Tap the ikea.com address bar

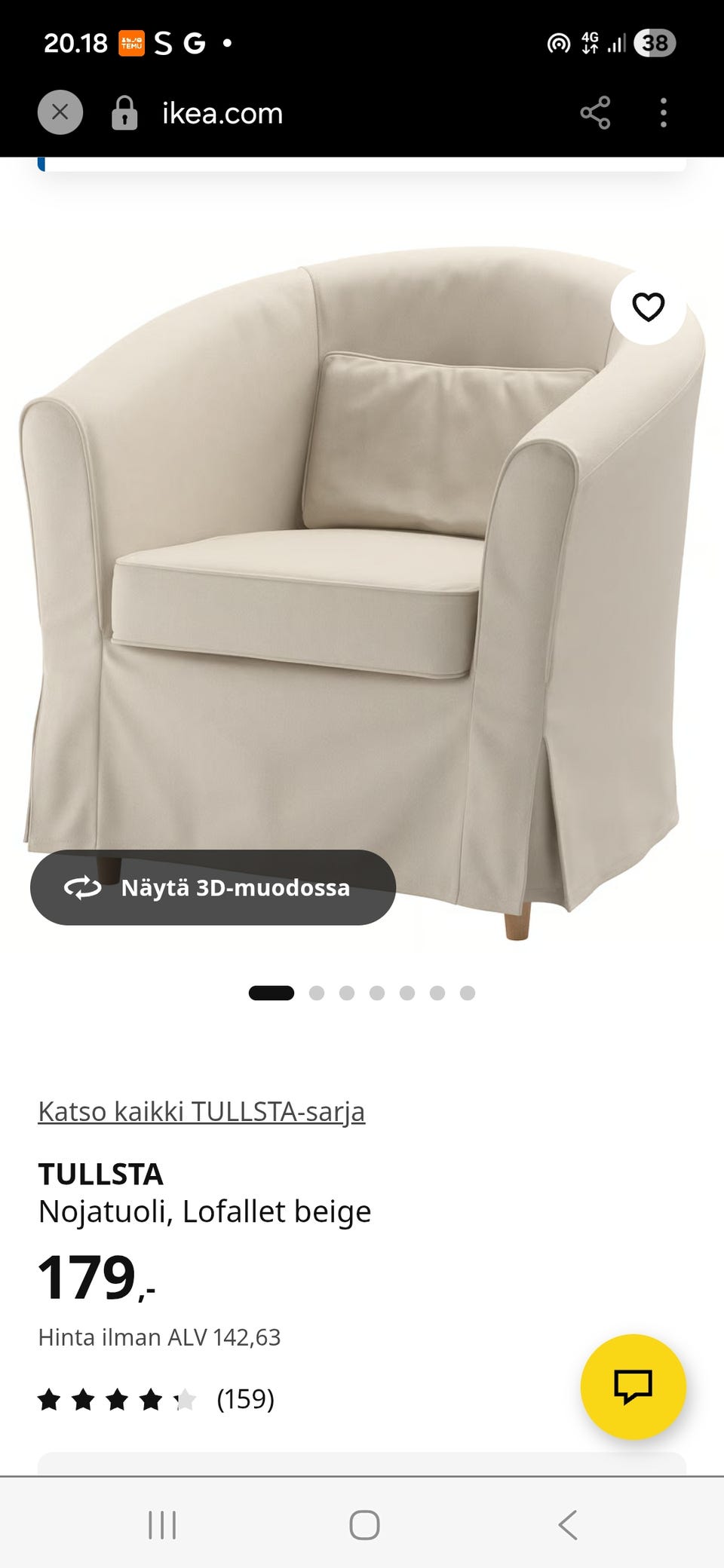[221, 112]
